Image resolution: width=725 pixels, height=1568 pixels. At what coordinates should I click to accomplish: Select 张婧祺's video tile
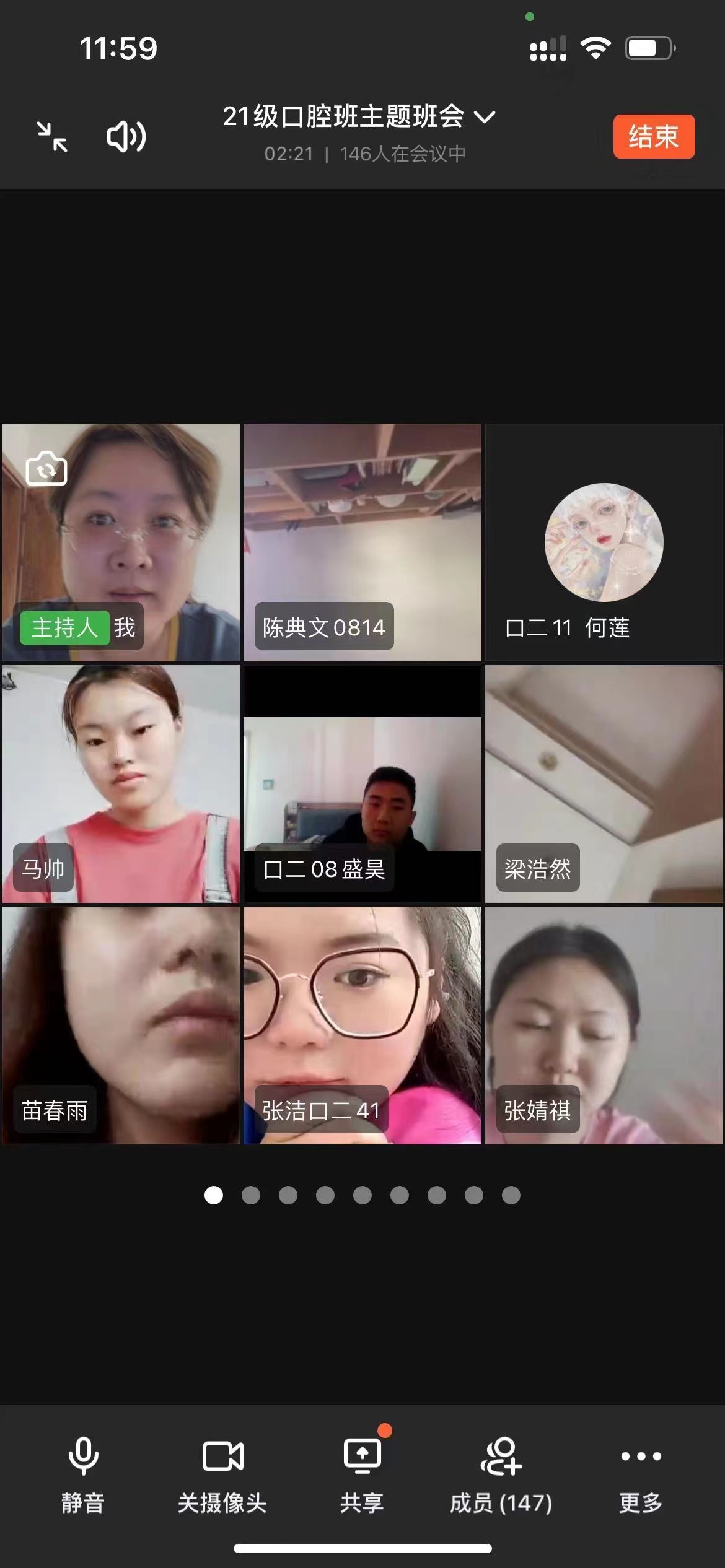[604, 1025]
